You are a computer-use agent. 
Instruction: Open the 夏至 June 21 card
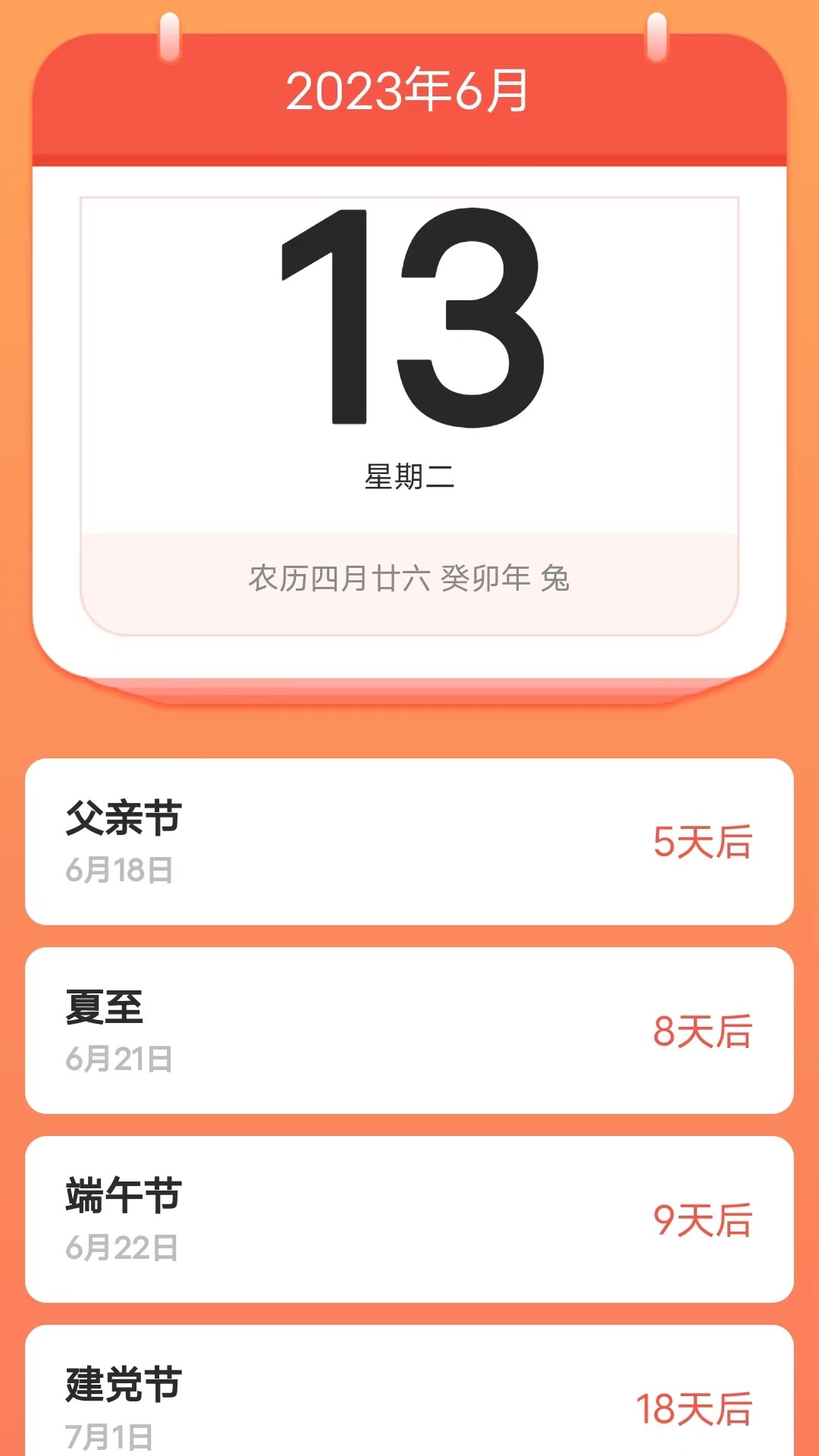(x=409, y=1031)
